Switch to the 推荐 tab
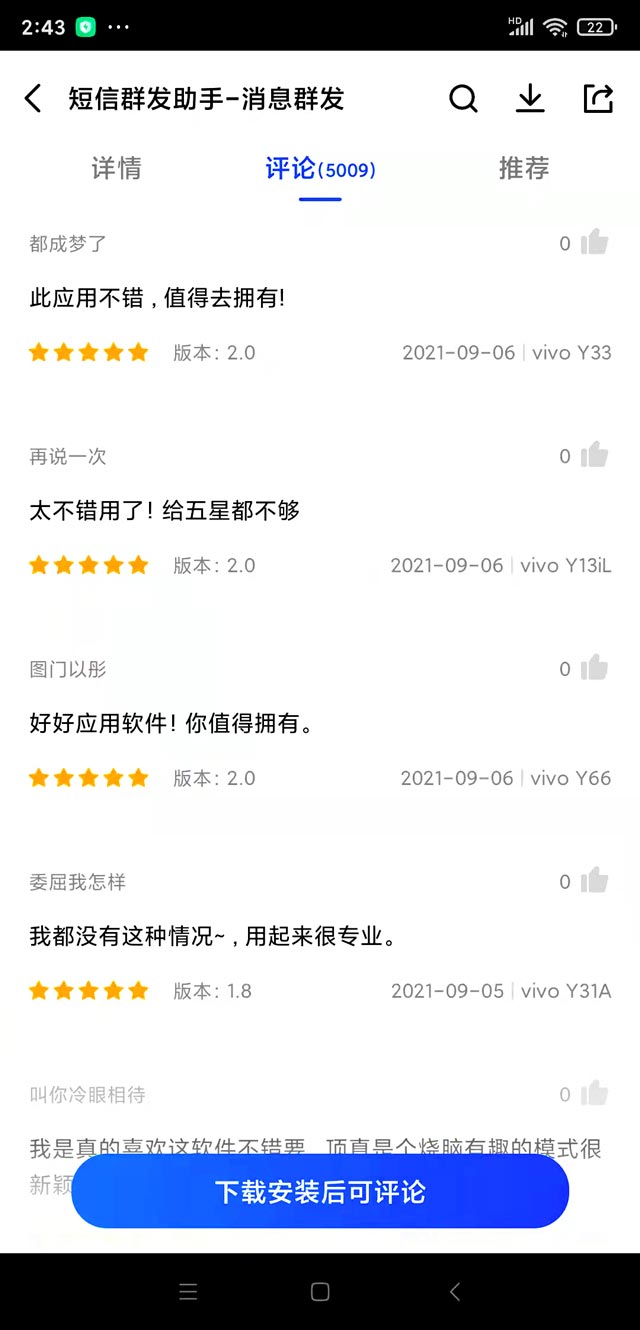This screenshot has width=640, height=1330. pos(524,168)
